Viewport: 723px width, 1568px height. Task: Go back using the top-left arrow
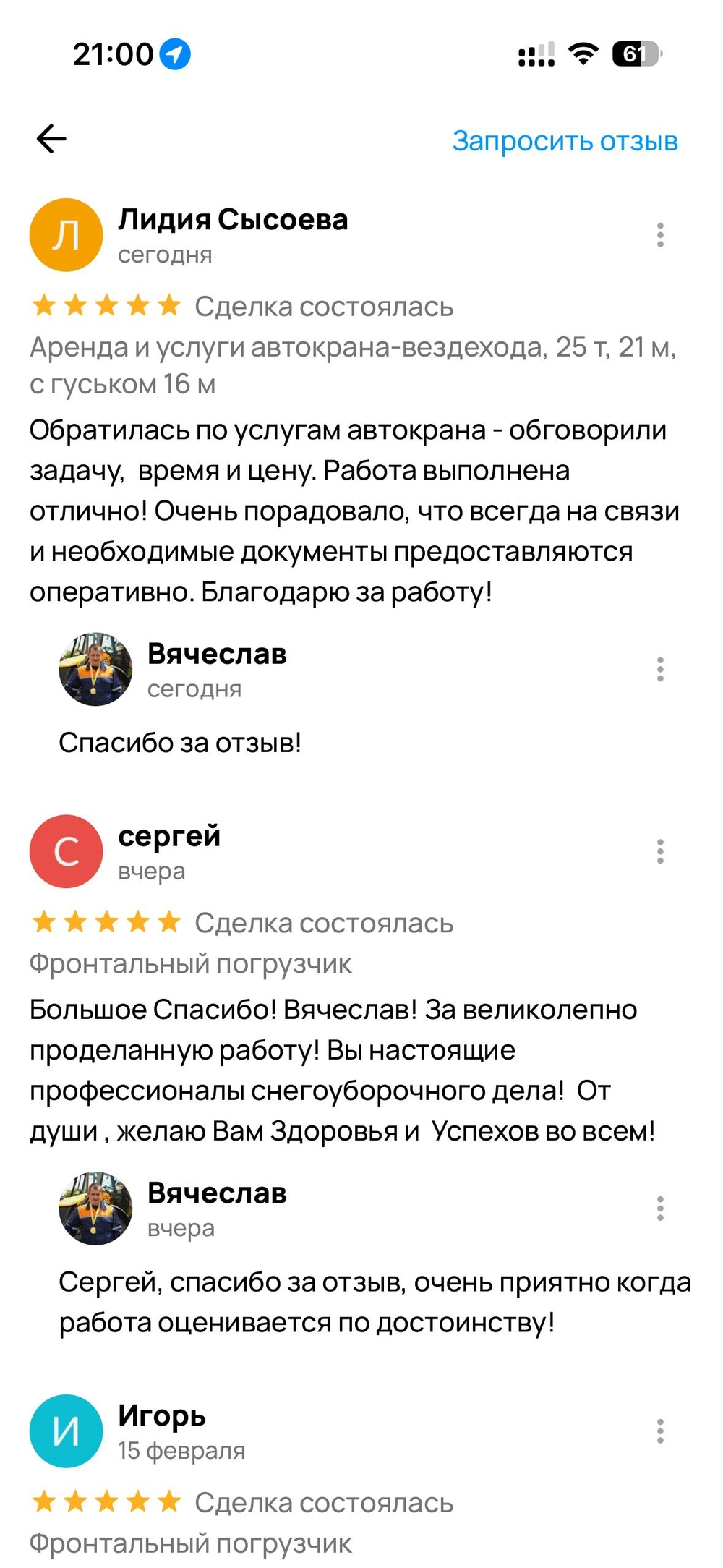(51, 139)
